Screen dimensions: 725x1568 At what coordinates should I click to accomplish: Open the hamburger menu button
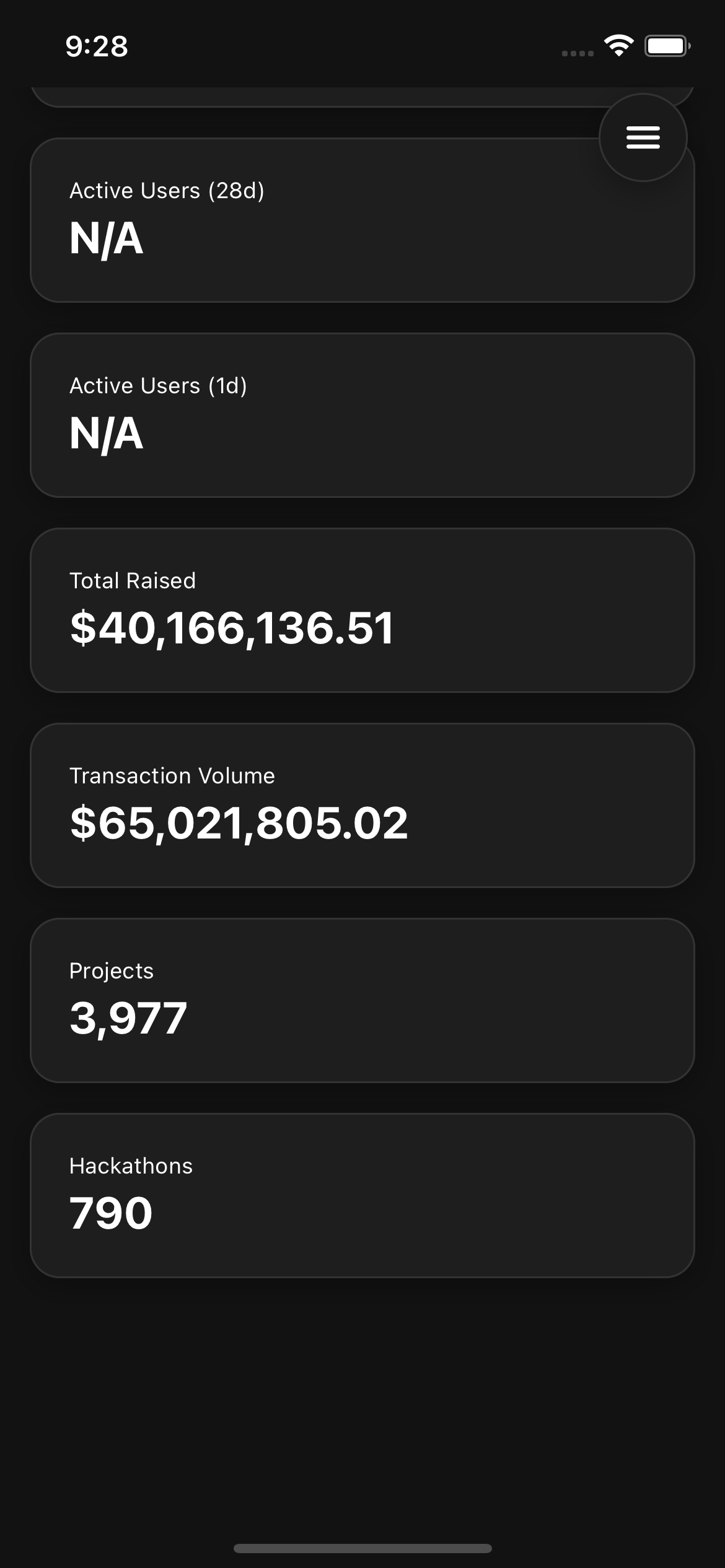(643, 137)
